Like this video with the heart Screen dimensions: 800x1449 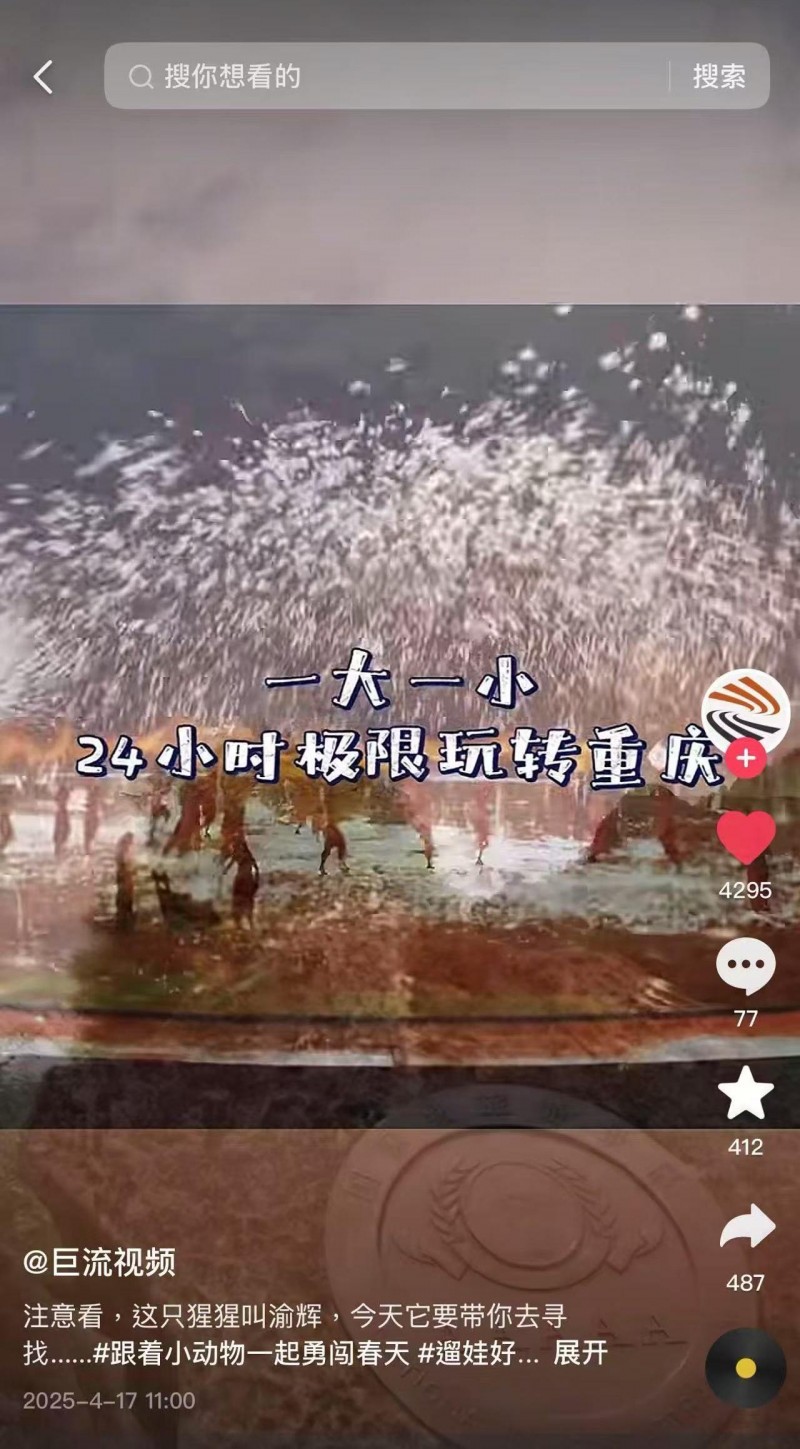pyautogui.click(x=745, y=838)
